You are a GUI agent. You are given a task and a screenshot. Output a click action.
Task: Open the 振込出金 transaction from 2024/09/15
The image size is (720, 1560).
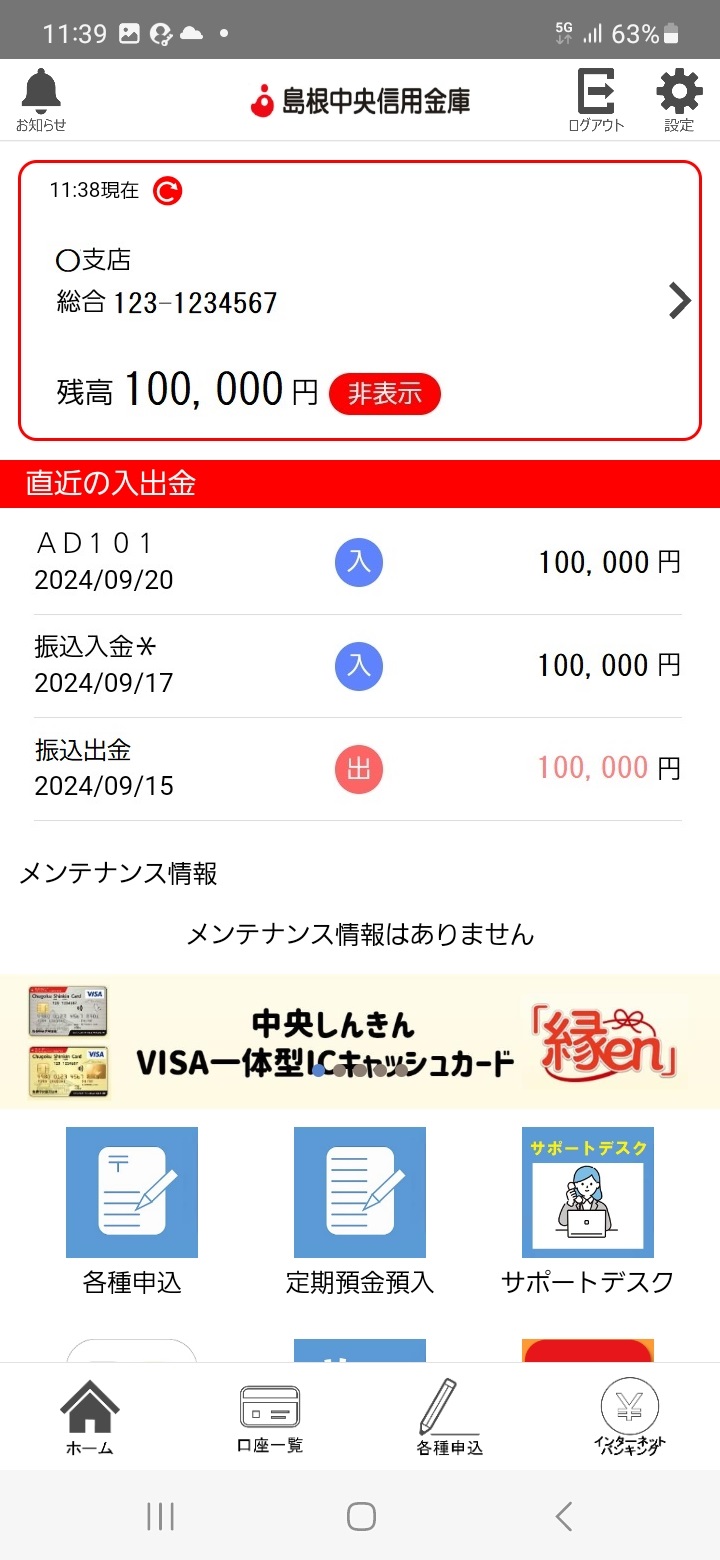click(x=358, y=768)
